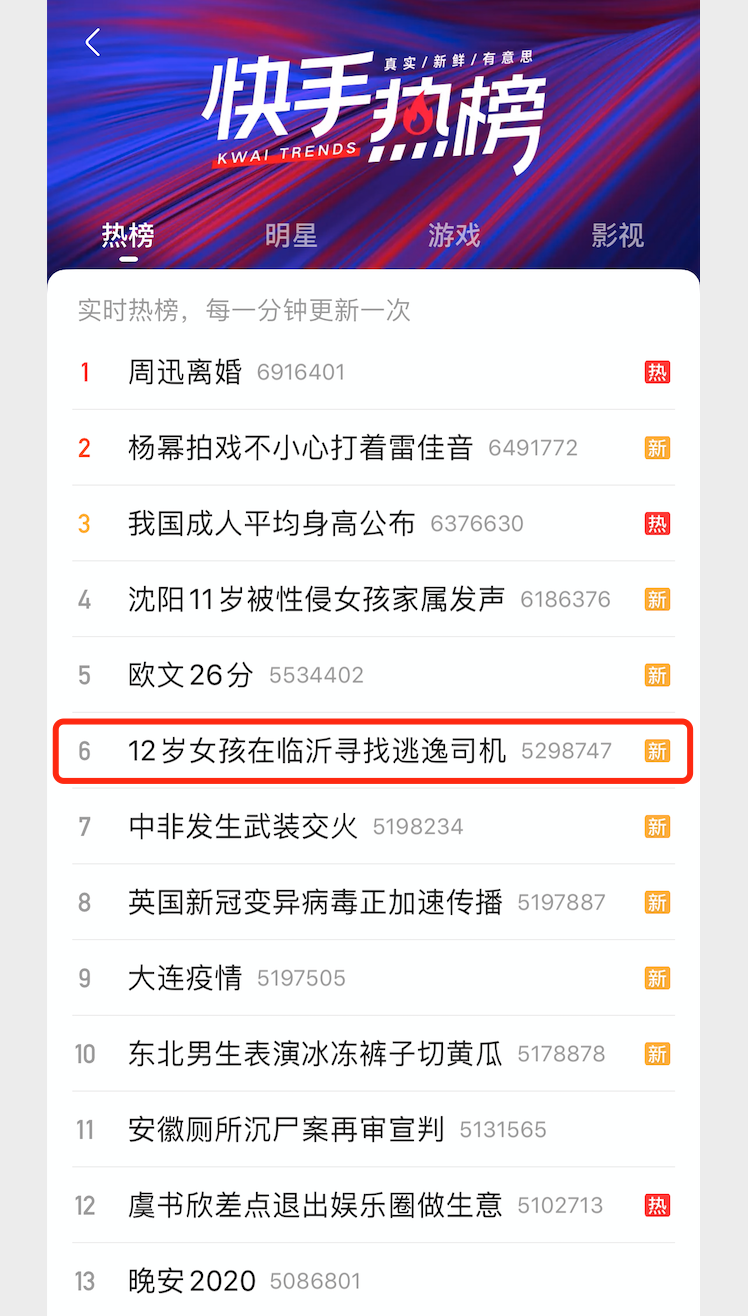748x1316 pixels.
Task: Select the 热榜 tab
Action: [128, 235]
